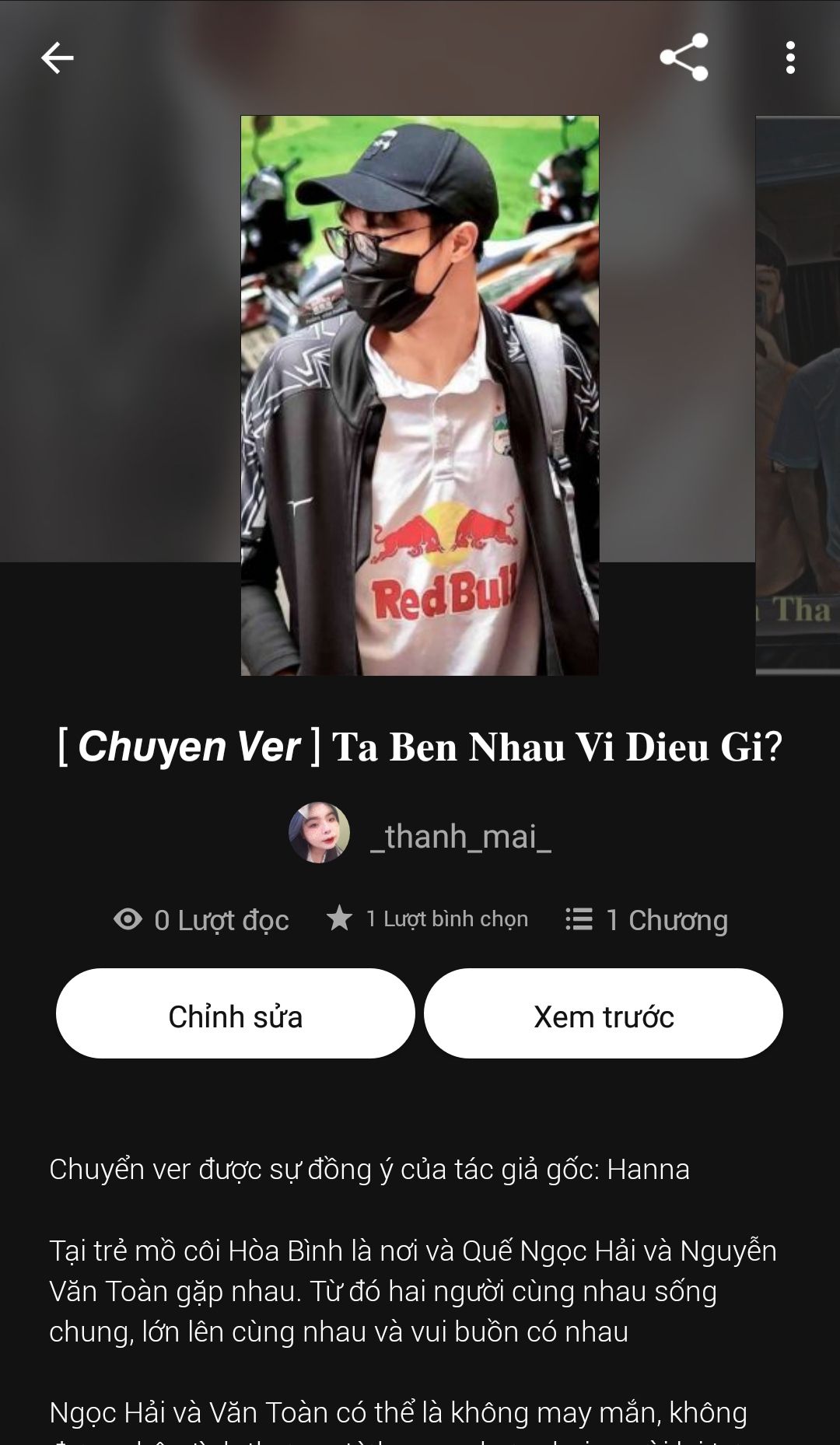Open the 1 Chương chapter list

[x=647, y=920]
